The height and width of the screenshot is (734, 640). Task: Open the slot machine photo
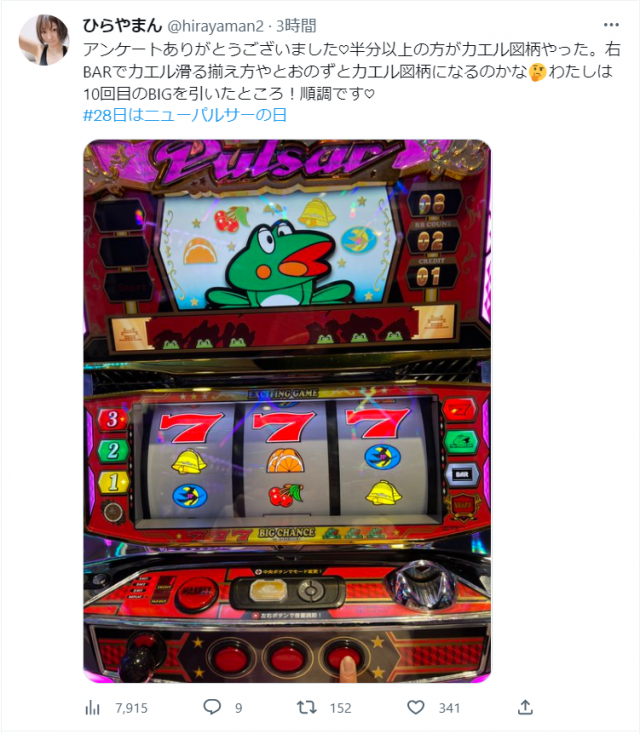[286, 410]
